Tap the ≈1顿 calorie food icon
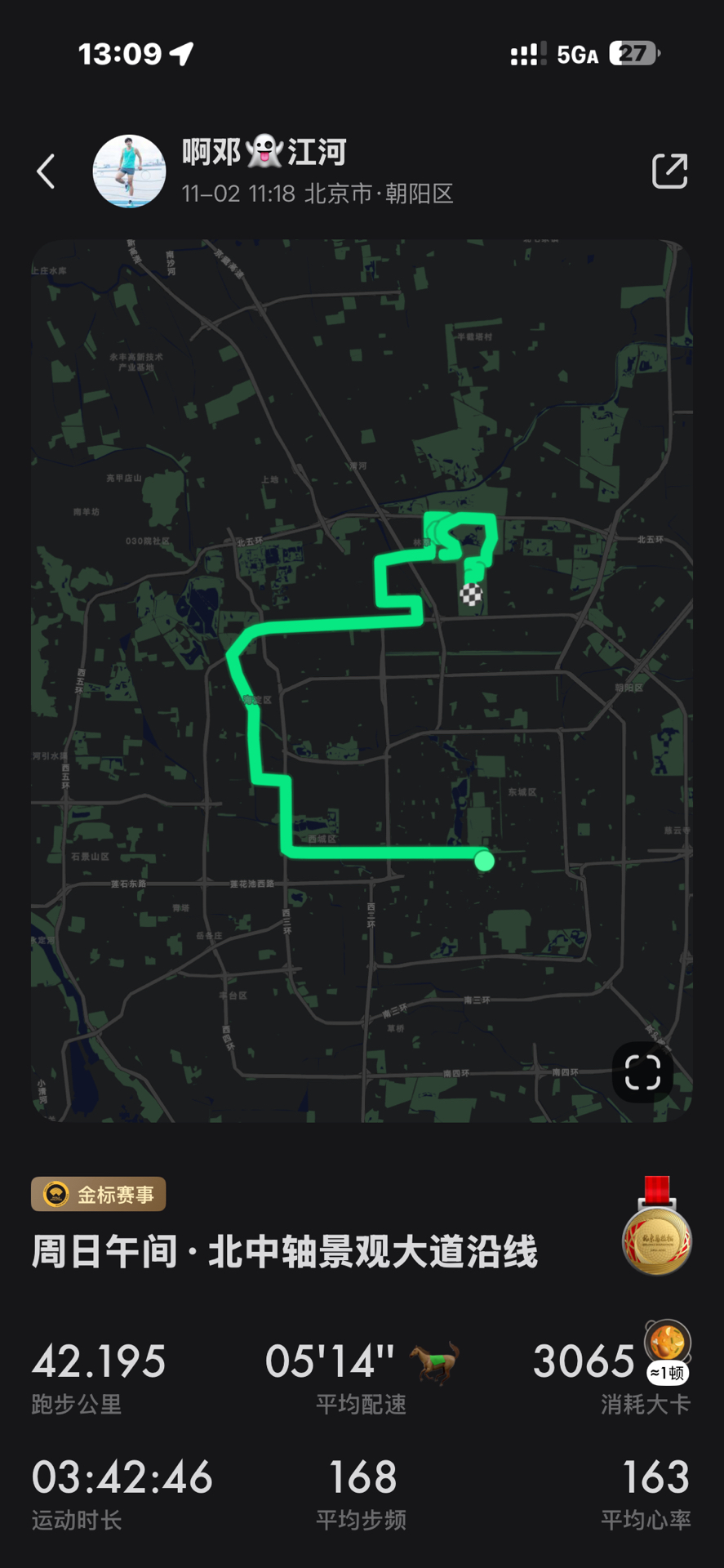Image resolution: width=724 pixels, height=1568 pixels. 667,1352
